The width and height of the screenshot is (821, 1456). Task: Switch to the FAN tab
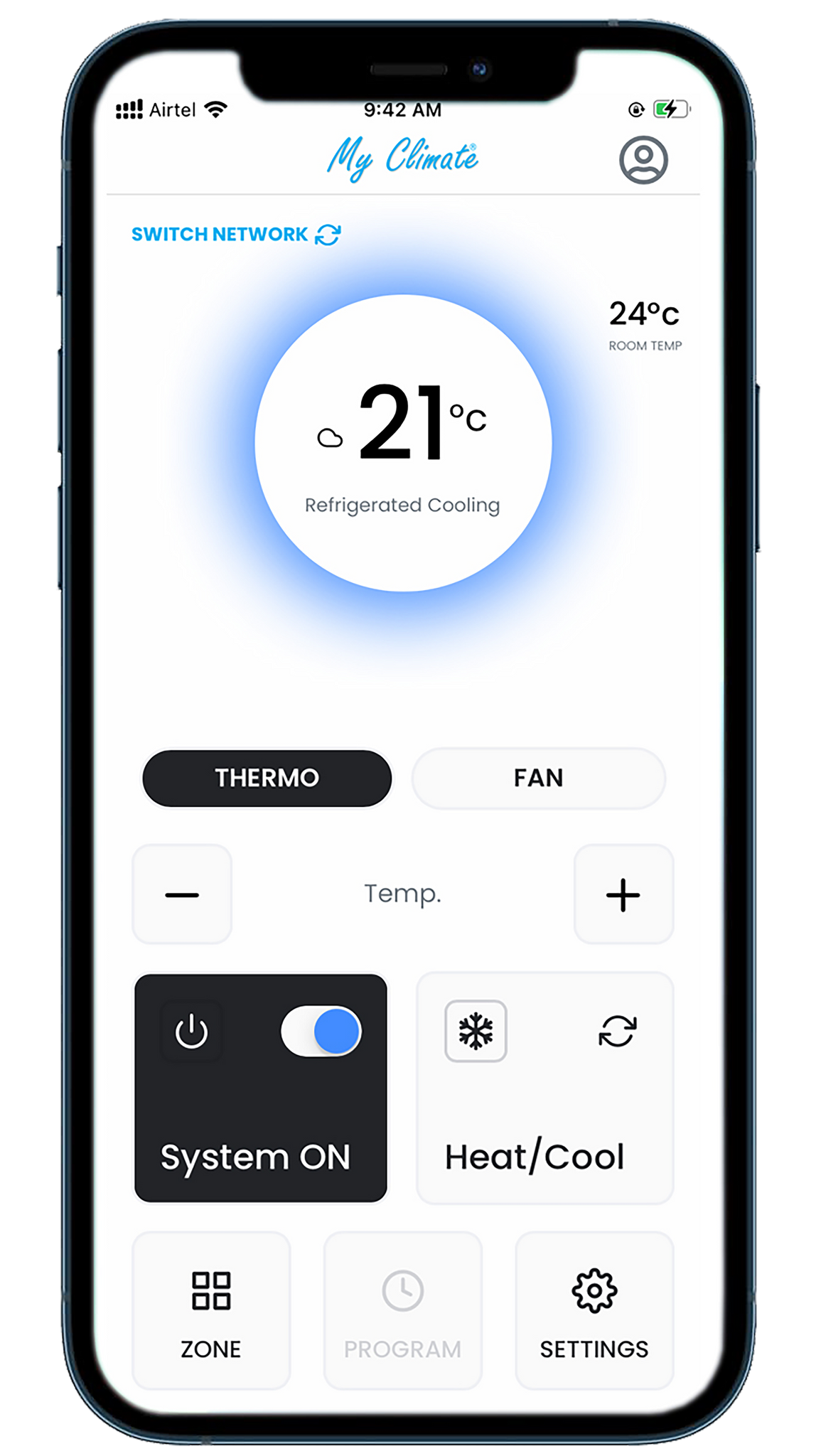click(x=539, y=778)
